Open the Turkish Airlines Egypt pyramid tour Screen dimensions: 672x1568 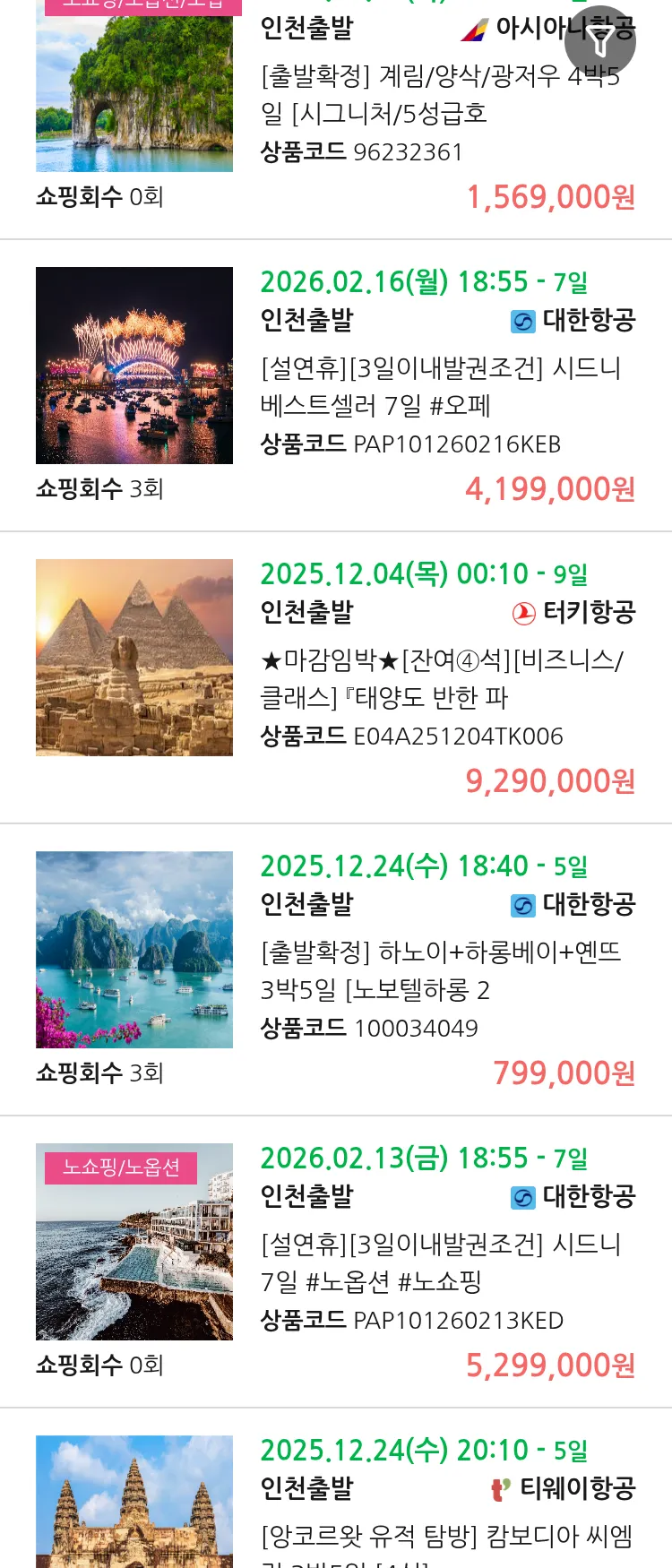[x=441, y=678]
